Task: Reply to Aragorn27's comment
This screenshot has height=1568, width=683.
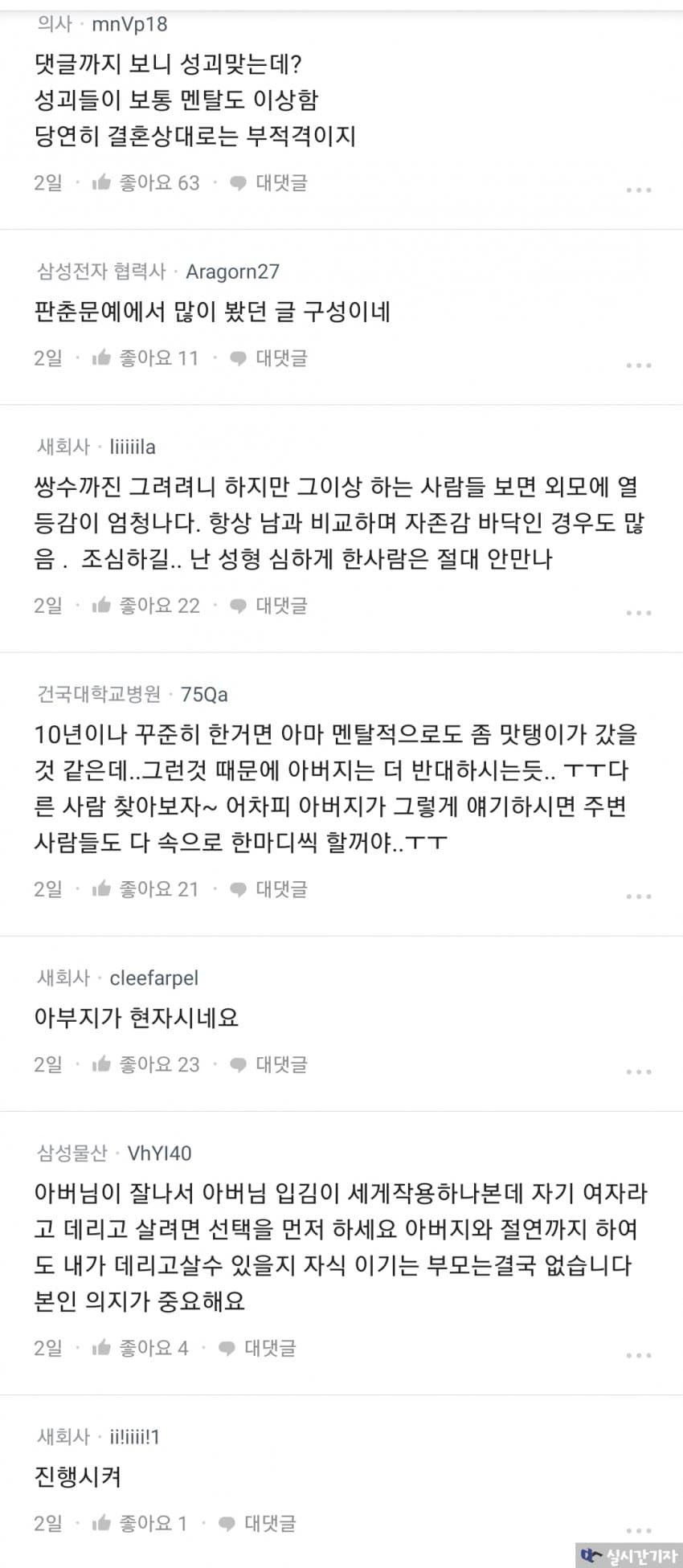Action: click(268, 358)
